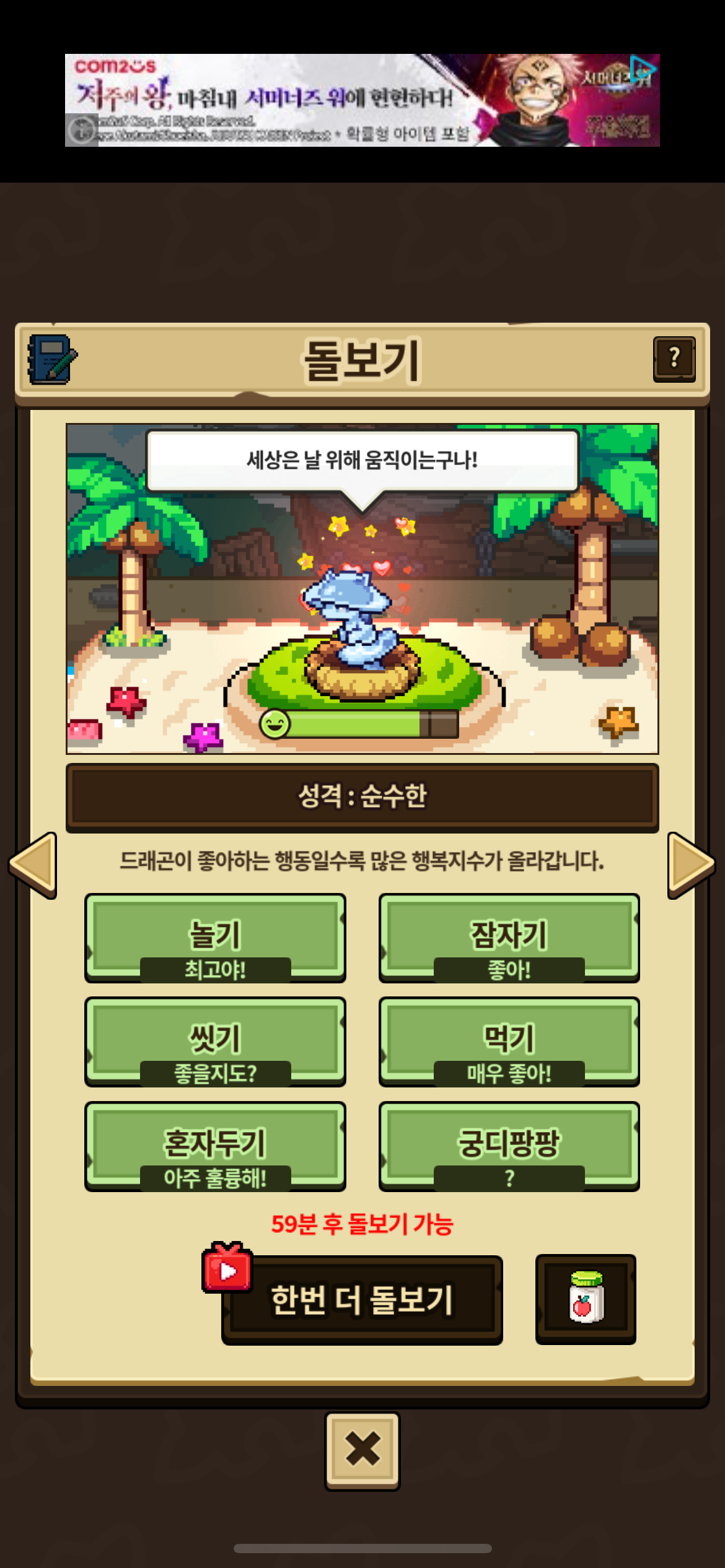This screenshot has height=1568, width=725.
Task: Go to the previous dragon
Action: [33, 865]
